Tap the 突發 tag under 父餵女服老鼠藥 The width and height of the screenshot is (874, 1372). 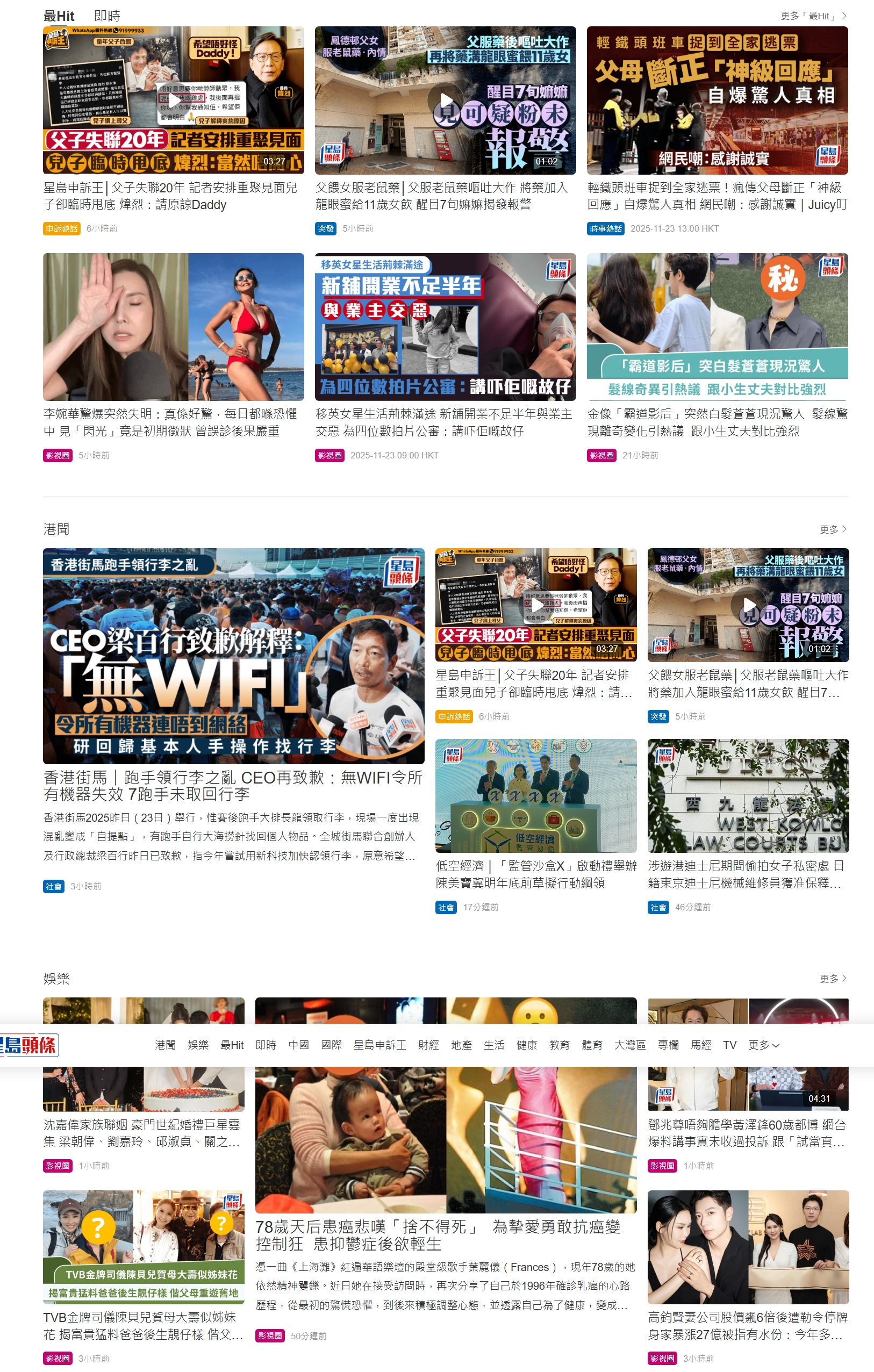(325, 228)
